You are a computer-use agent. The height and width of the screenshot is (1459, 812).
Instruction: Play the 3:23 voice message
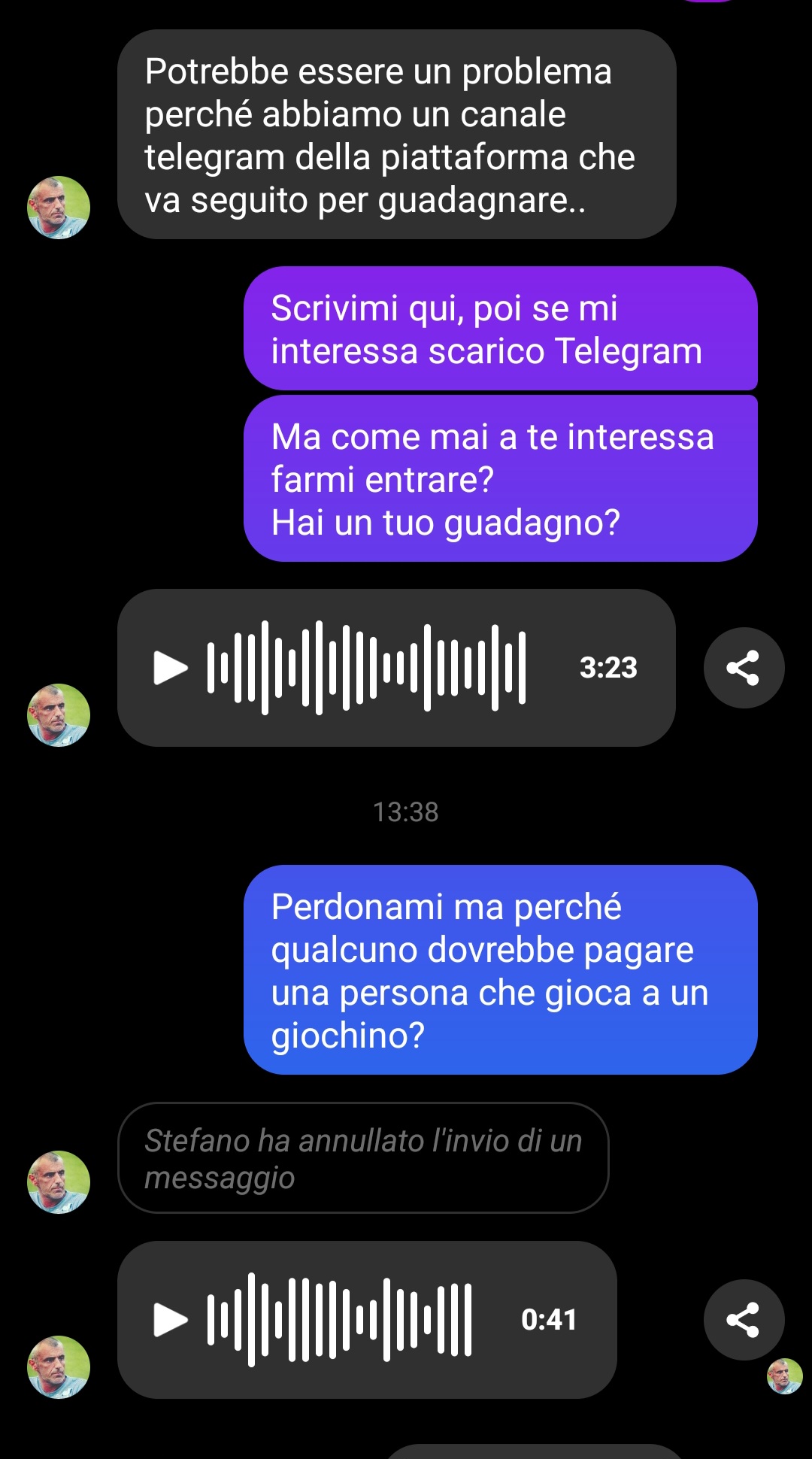coord(171,668)
